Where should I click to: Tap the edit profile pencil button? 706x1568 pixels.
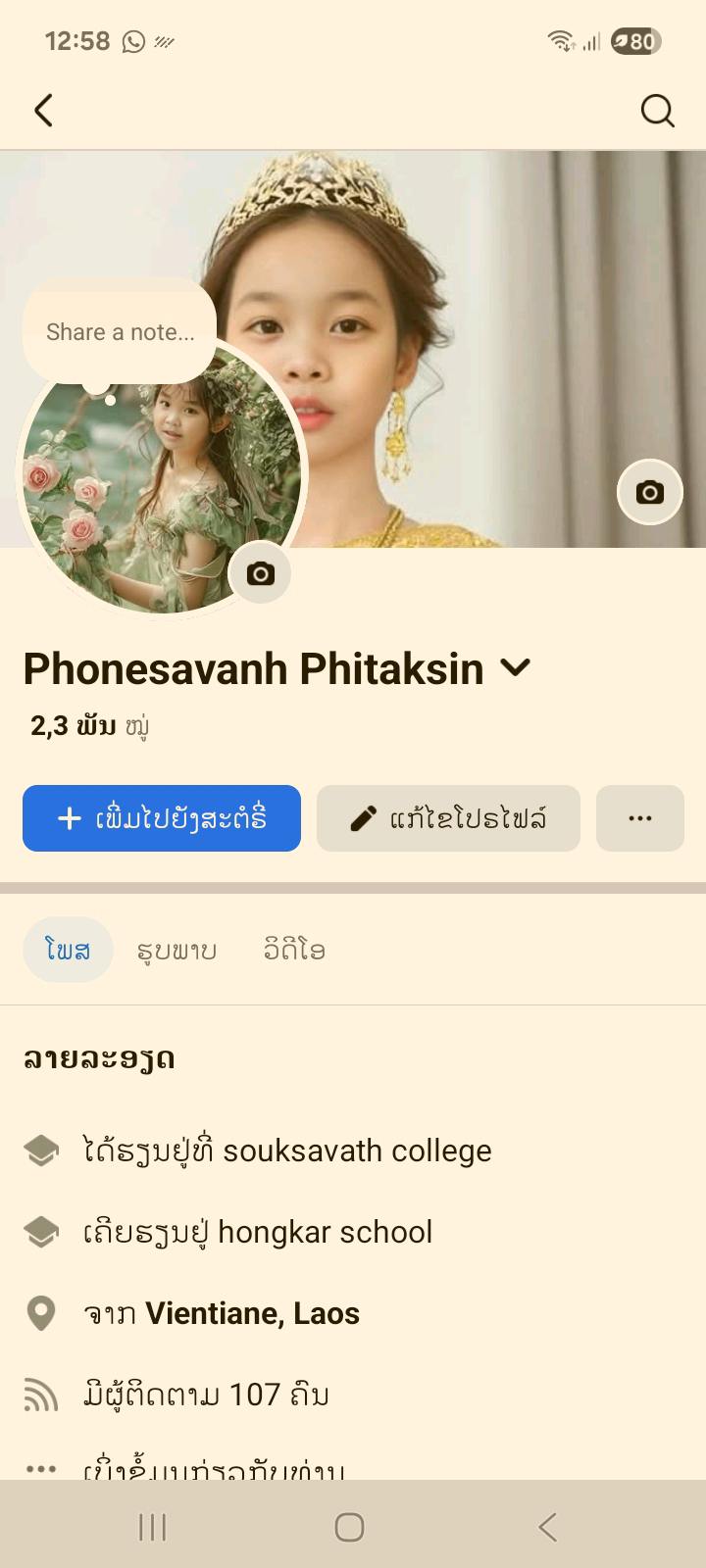pyautogui.click(x=448, y=818)
